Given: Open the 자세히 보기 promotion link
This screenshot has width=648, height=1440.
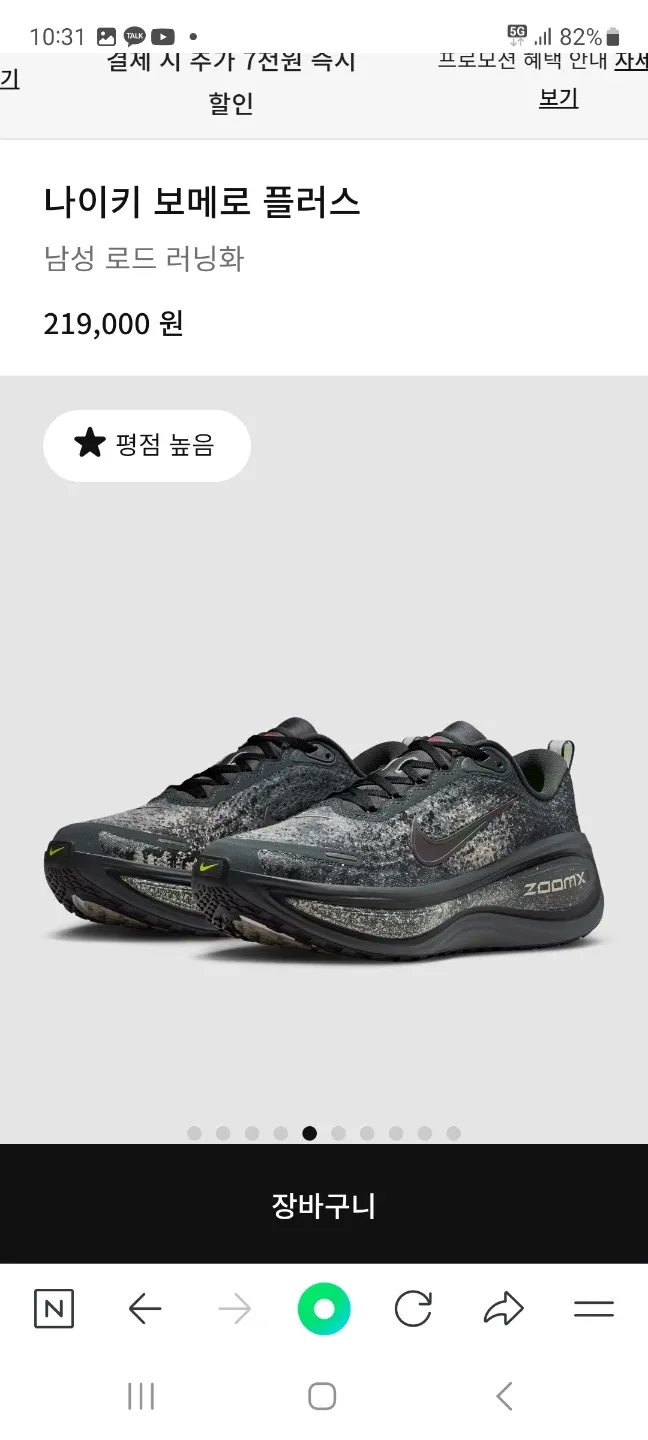Looking at the screenshot, I should (x=559, y=97).
